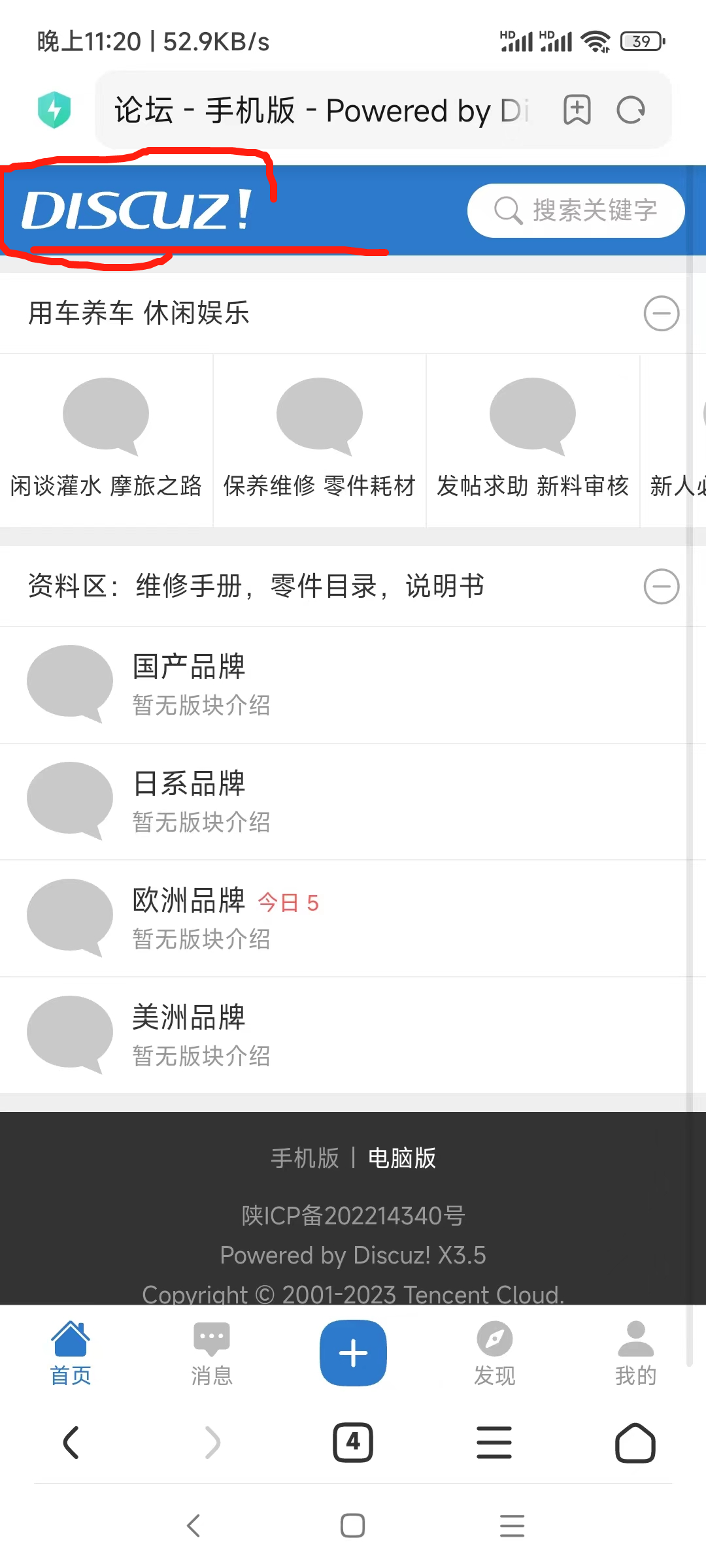Open the 美洲品牌 board
Viewport: 706px width, 1568px height.
pyautogui.click(x=189, y=1018)
